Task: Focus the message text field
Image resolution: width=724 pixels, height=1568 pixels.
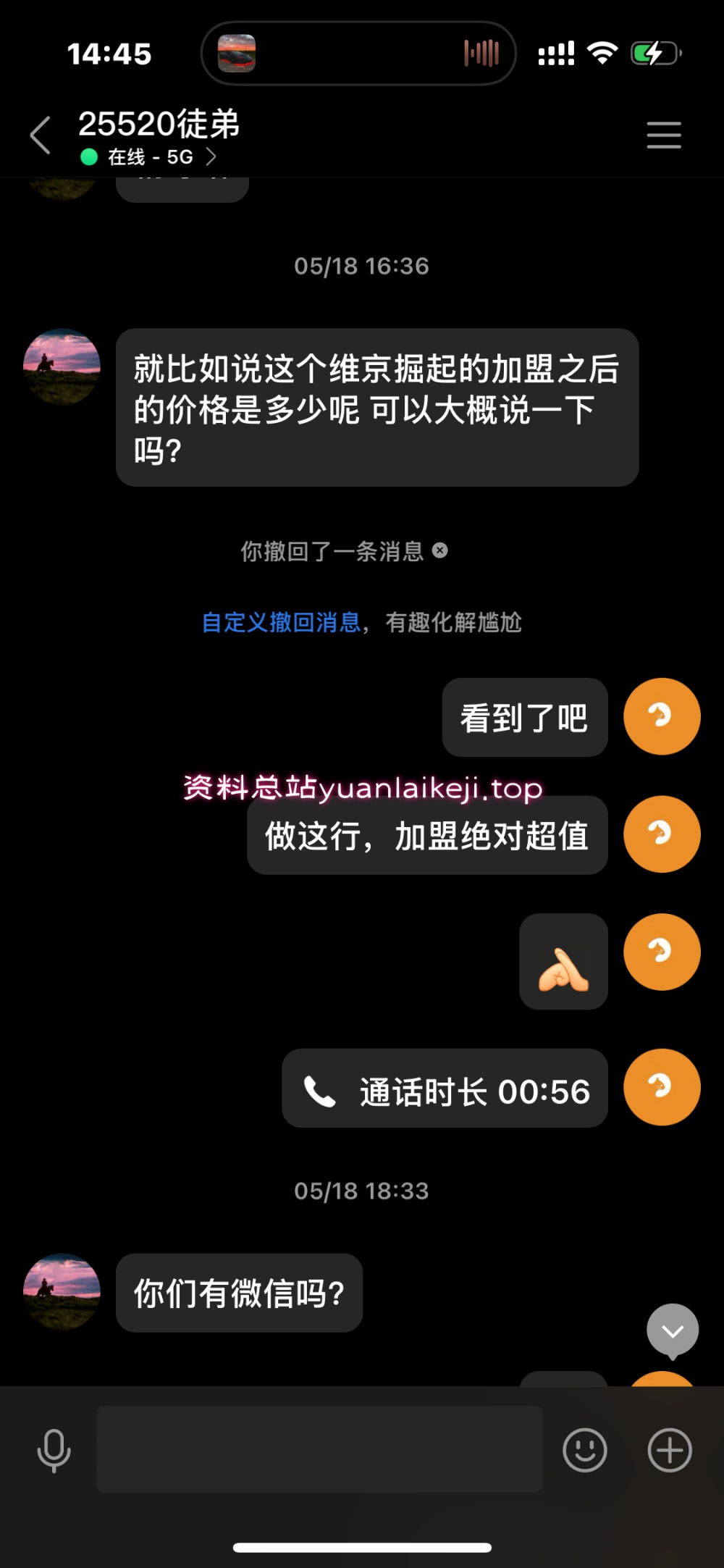Action: (x=319, y=1449)
